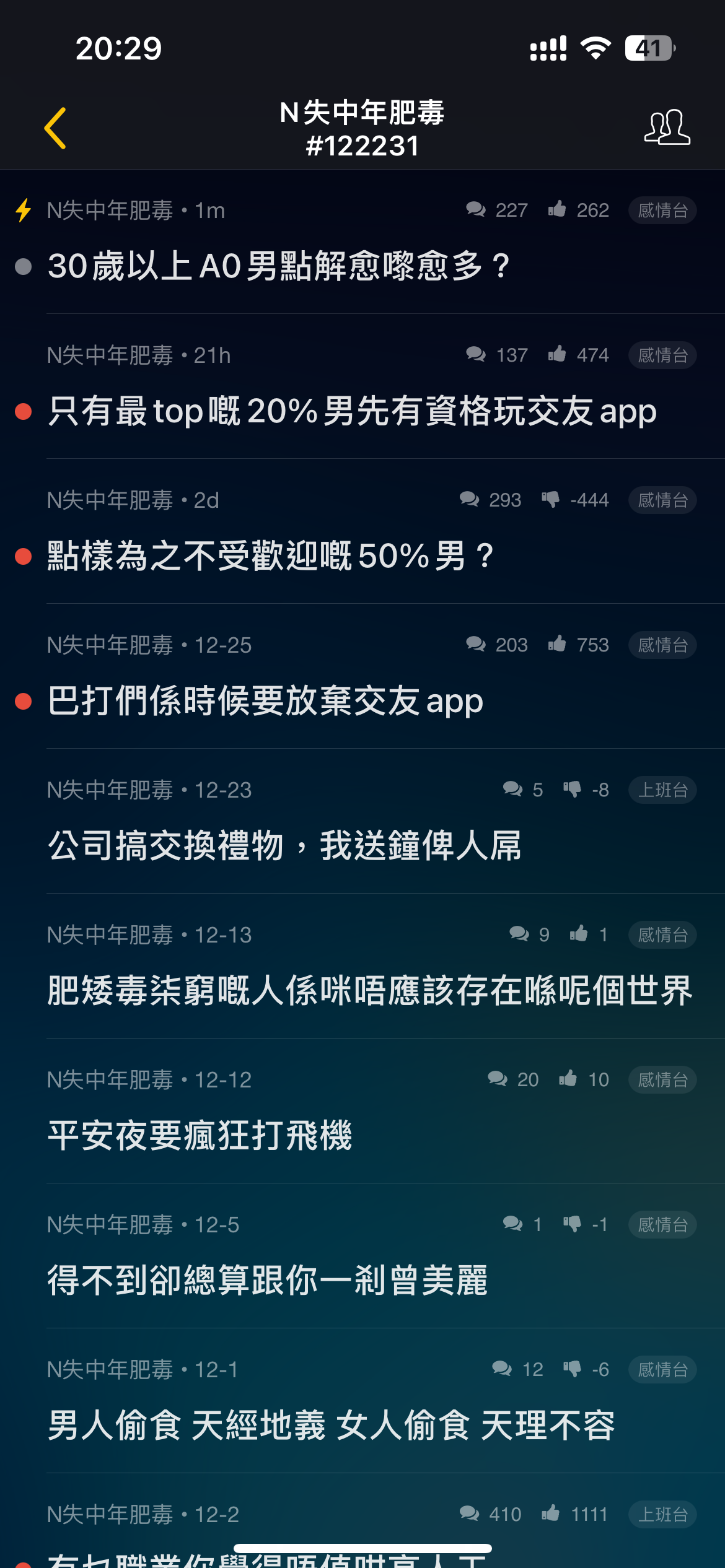Open thread 只有最top嘅20%男先有資格玩交友app
Viewport: 725px width, 1568px height.
[x=362, y=387]
